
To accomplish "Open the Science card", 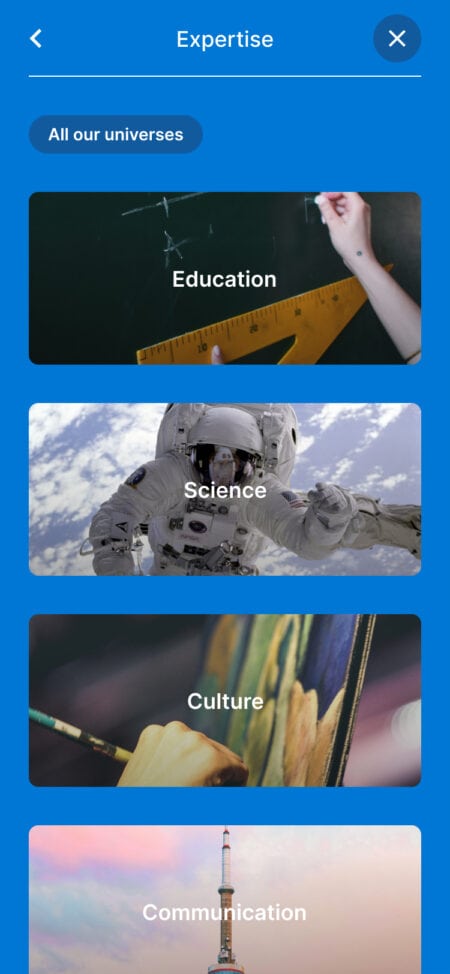I will 225,489.
